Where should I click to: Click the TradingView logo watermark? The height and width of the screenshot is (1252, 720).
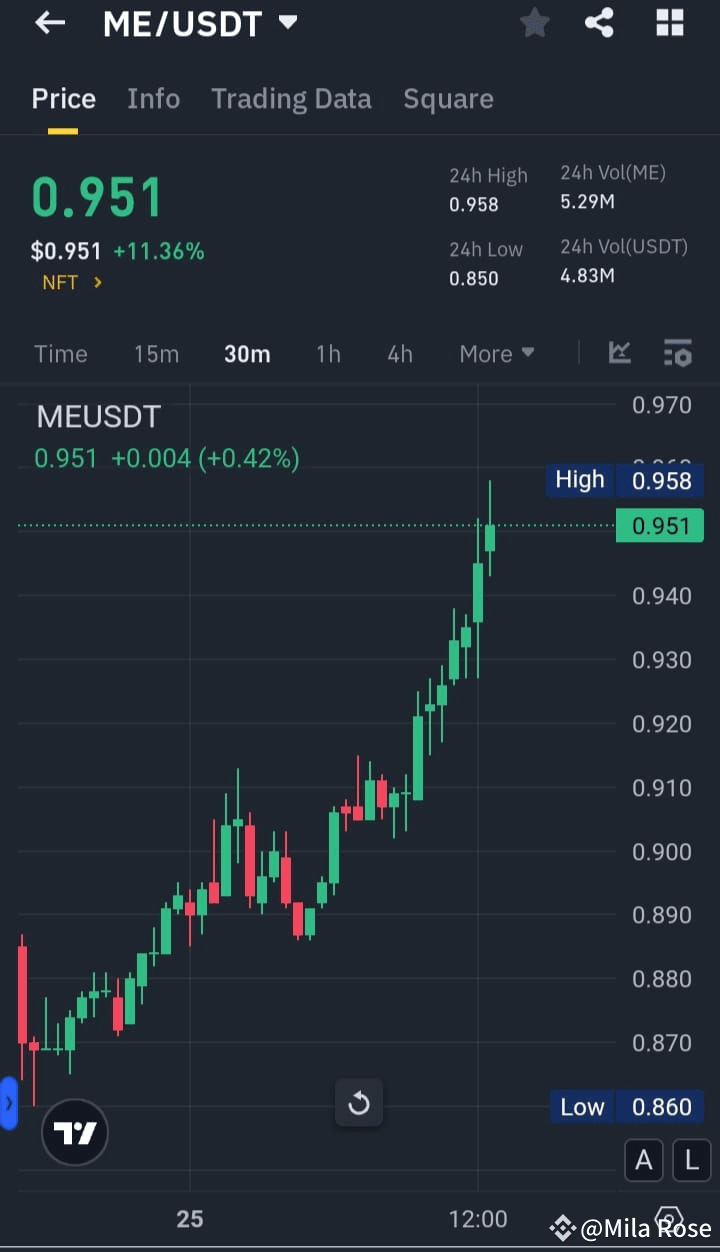[x=75, y=1132]
